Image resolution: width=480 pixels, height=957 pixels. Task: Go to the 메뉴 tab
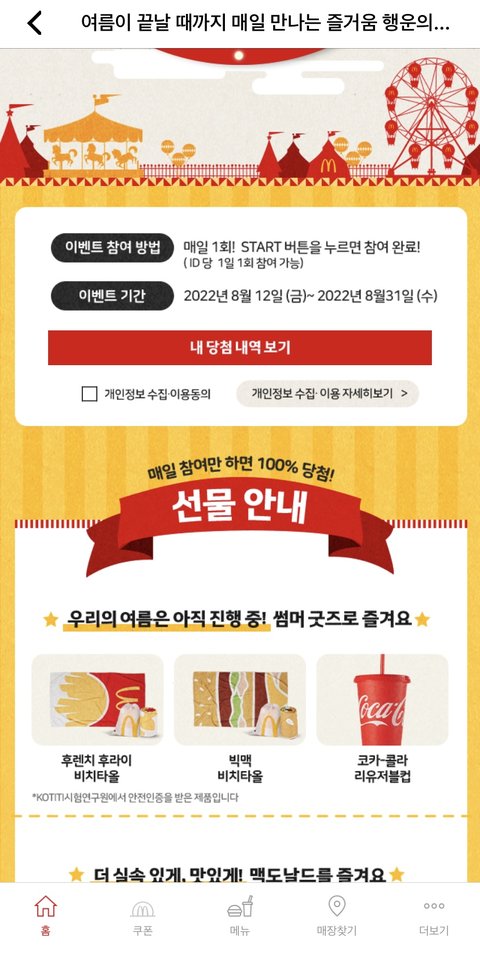point(240,915)
